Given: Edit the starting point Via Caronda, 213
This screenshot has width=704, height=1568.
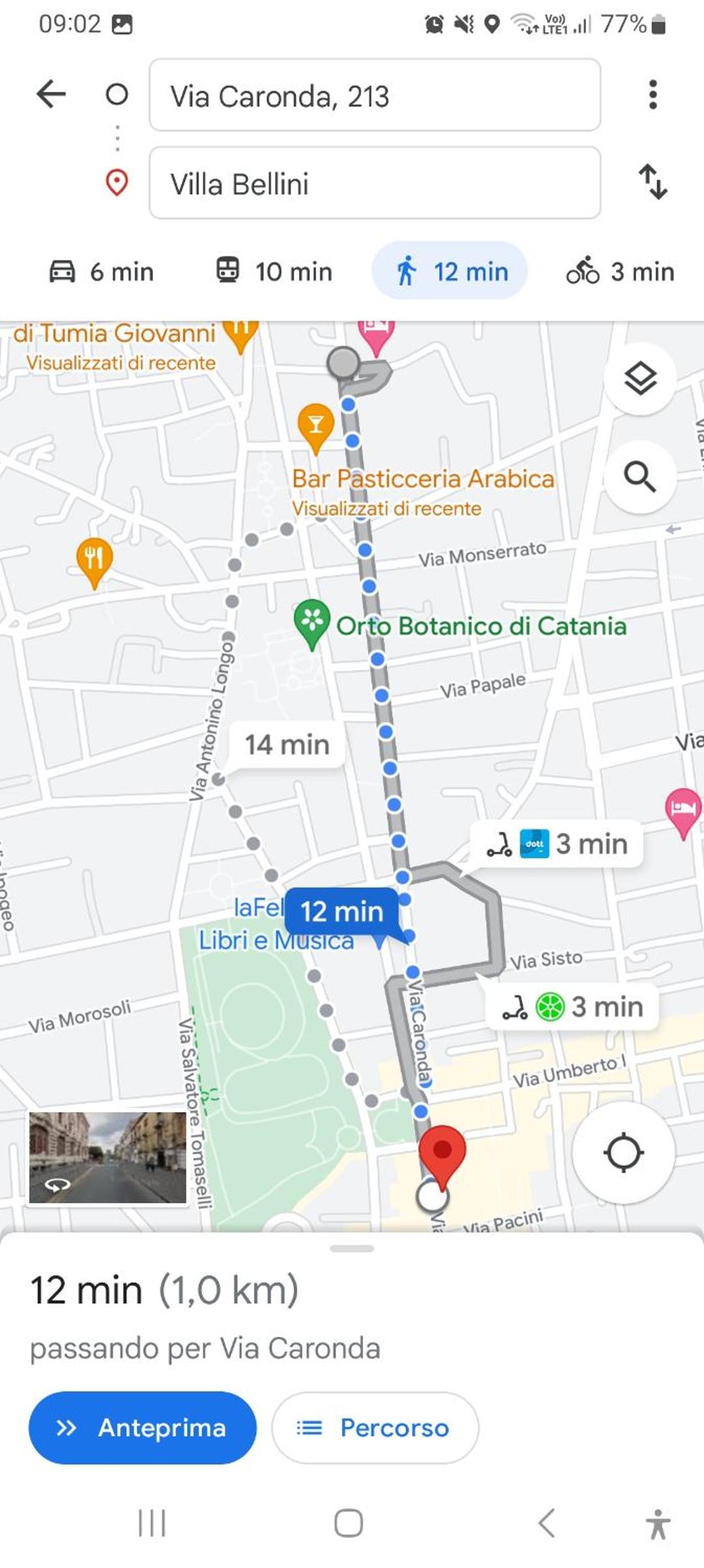Looking at the screenshot, I should (375, 95).
